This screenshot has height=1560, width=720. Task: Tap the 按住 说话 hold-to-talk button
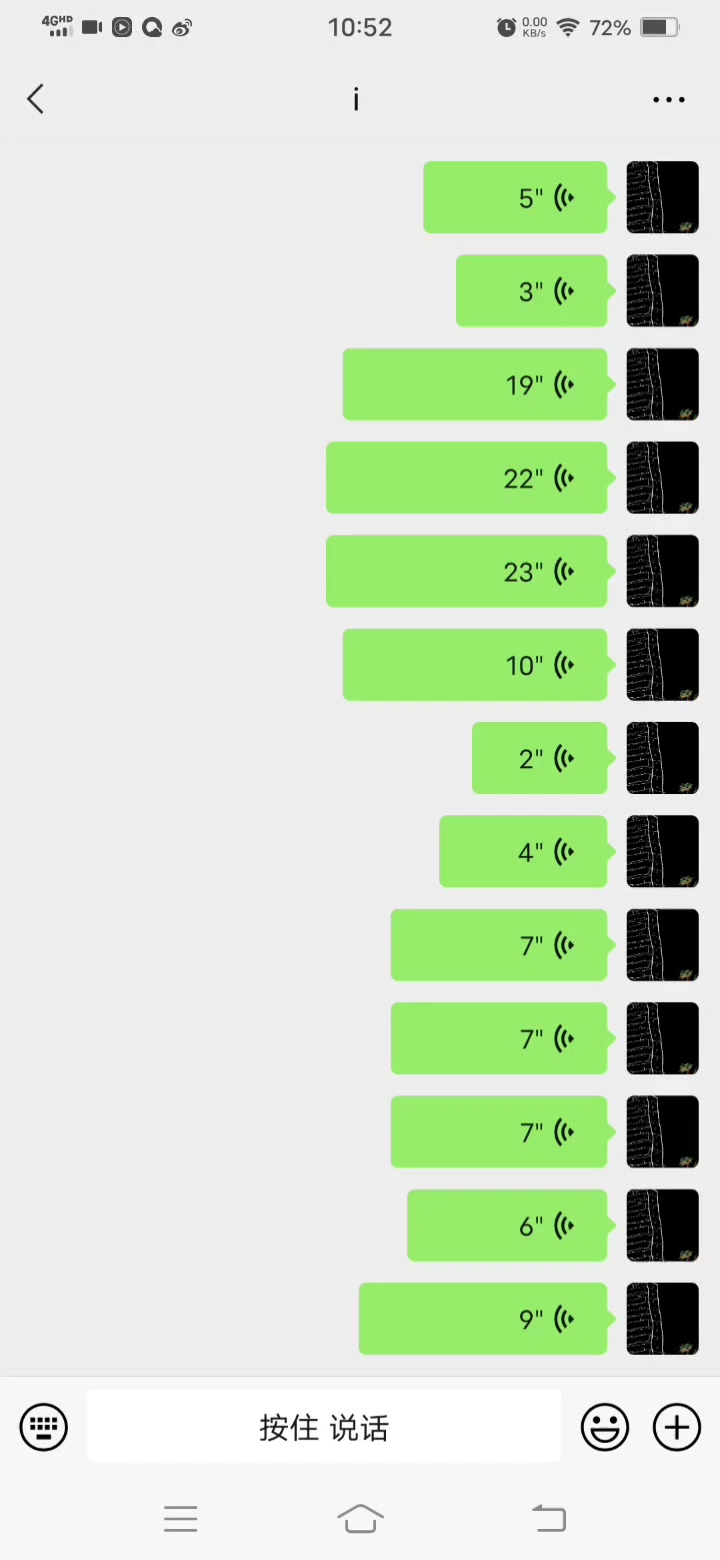(x=324, y=1427)
